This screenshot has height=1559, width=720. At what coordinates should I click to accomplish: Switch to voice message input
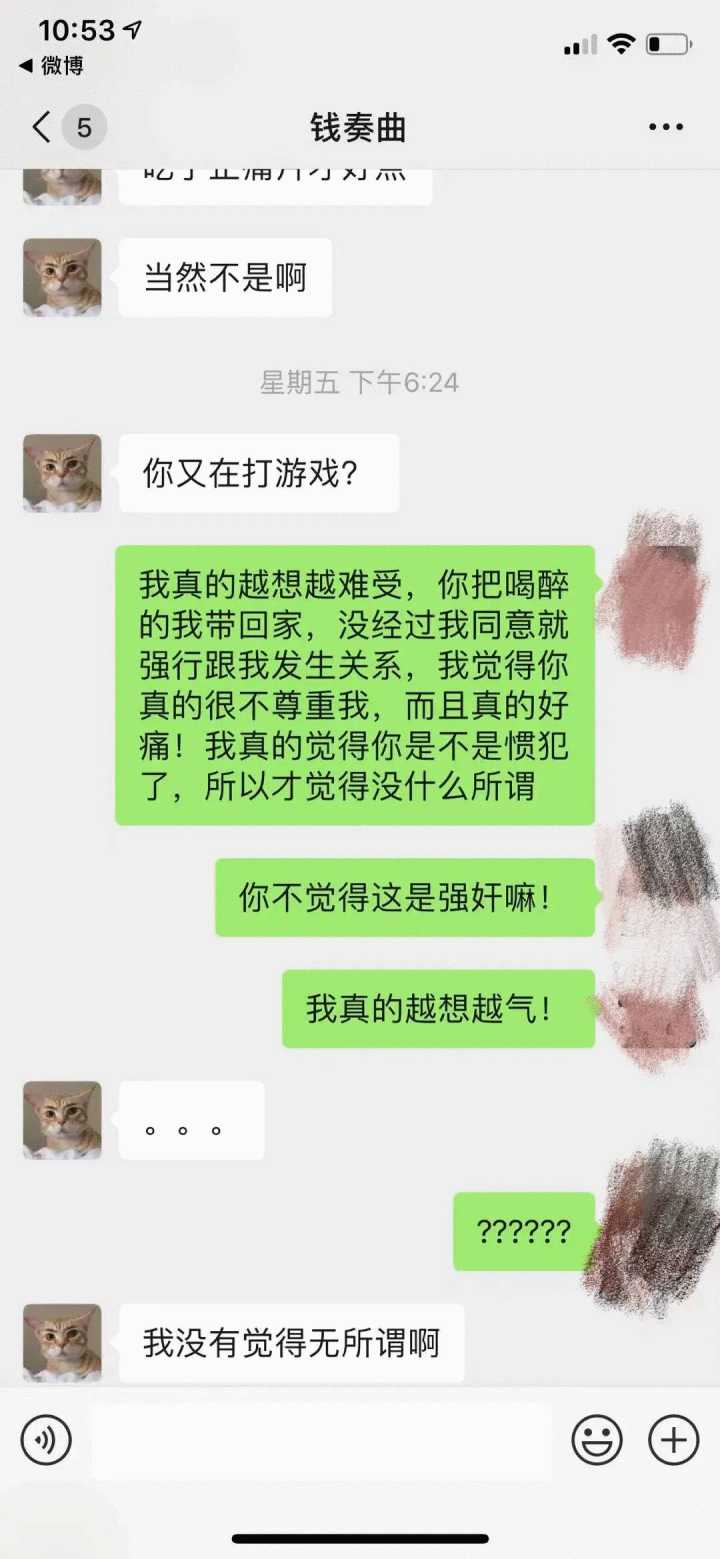point(46,1441)
